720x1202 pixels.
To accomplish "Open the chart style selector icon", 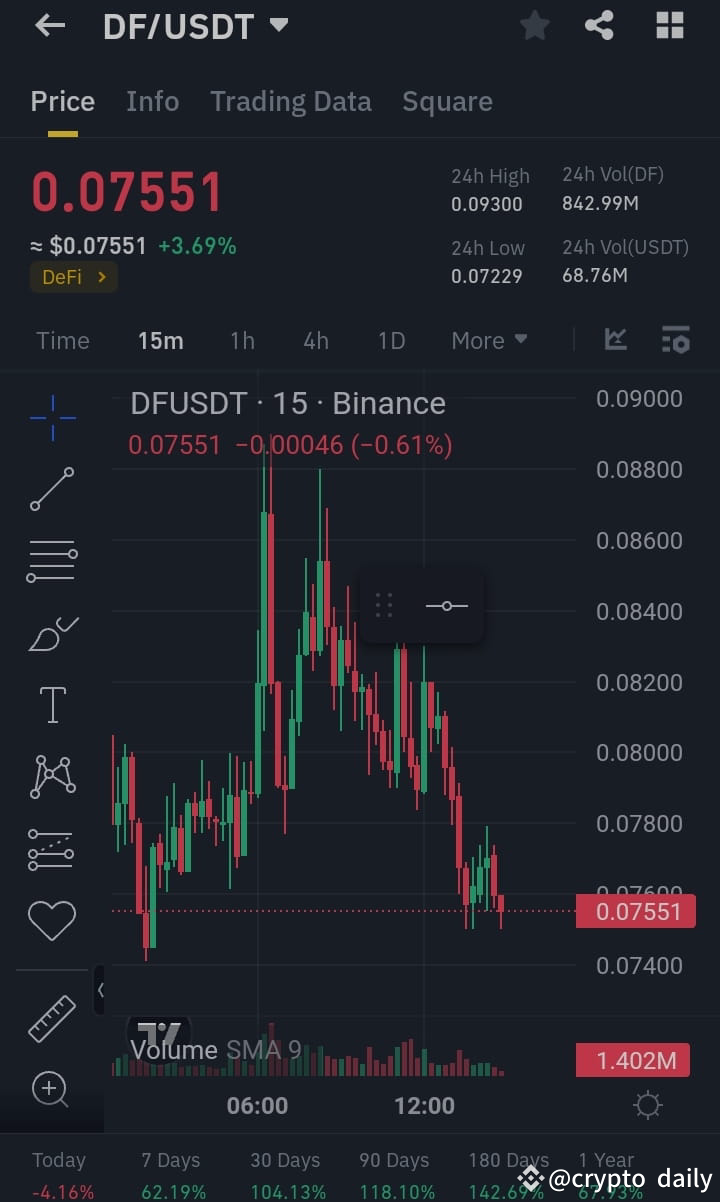I will [x=615, y=340].
